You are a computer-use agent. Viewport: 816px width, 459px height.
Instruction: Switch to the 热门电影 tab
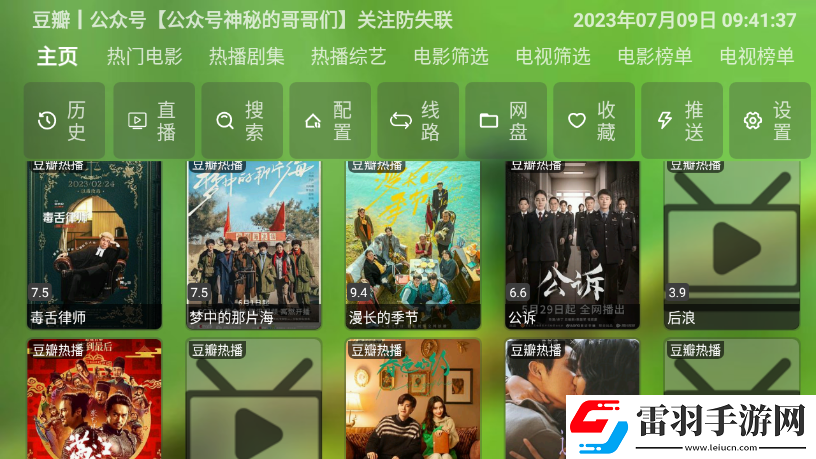(x=144, y=57)
